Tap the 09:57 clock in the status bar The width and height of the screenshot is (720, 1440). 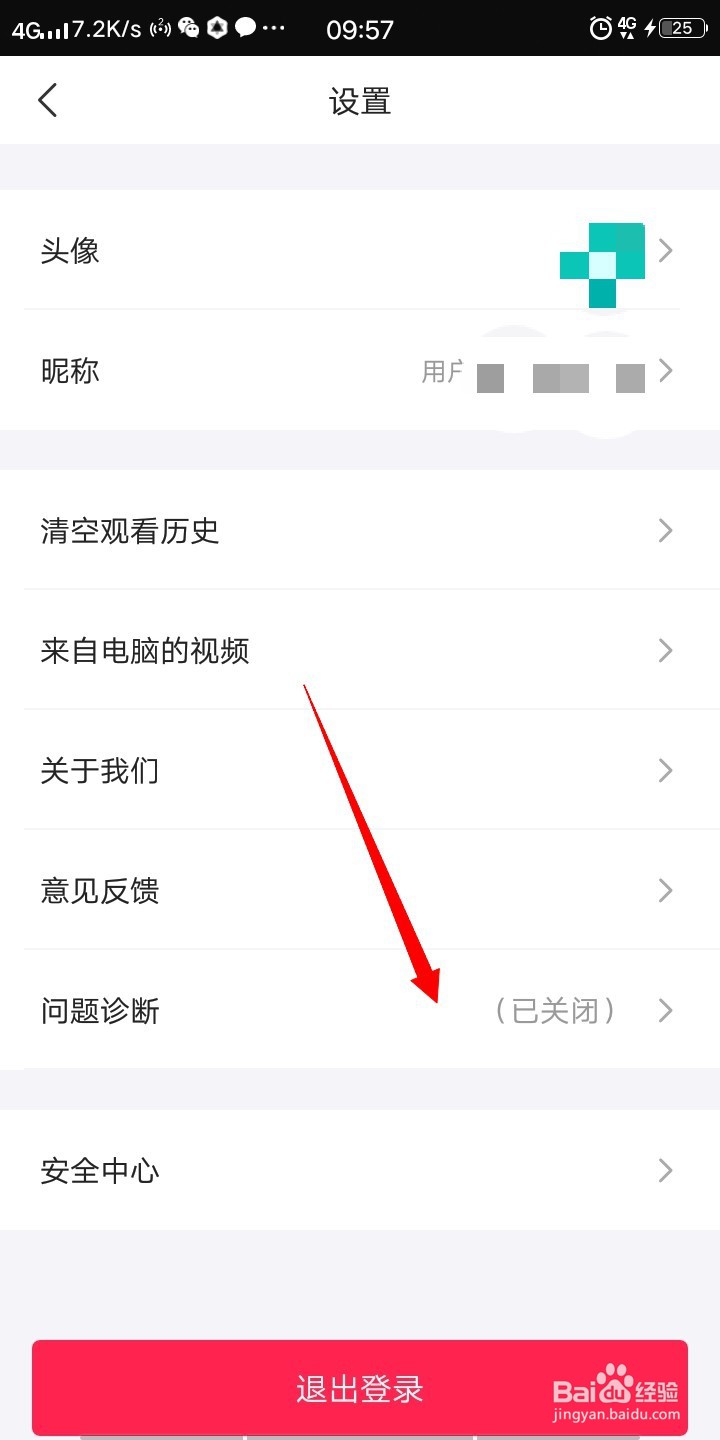(x=360, y=27)
